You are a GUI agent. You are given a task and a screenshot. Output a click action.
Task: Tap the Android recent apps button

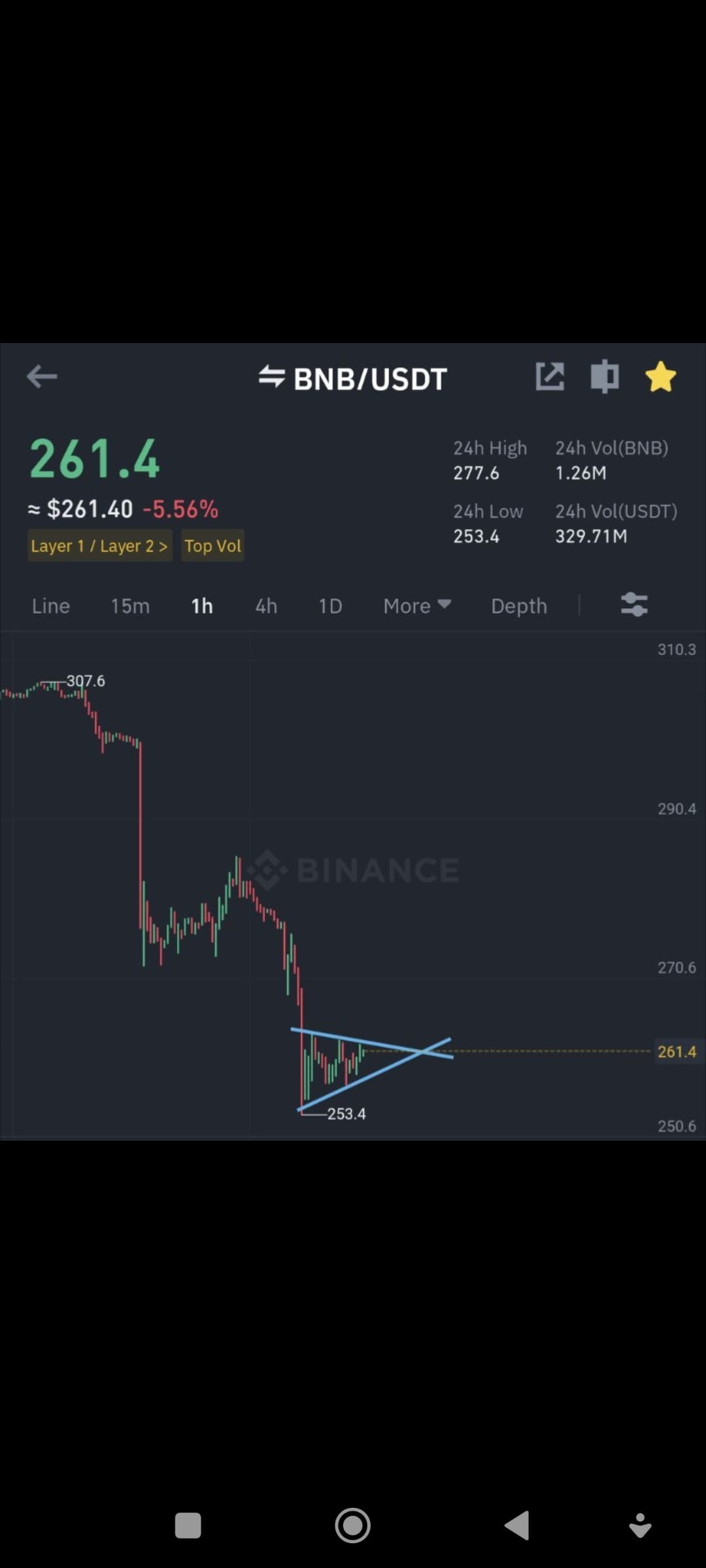coord(188,1525)
